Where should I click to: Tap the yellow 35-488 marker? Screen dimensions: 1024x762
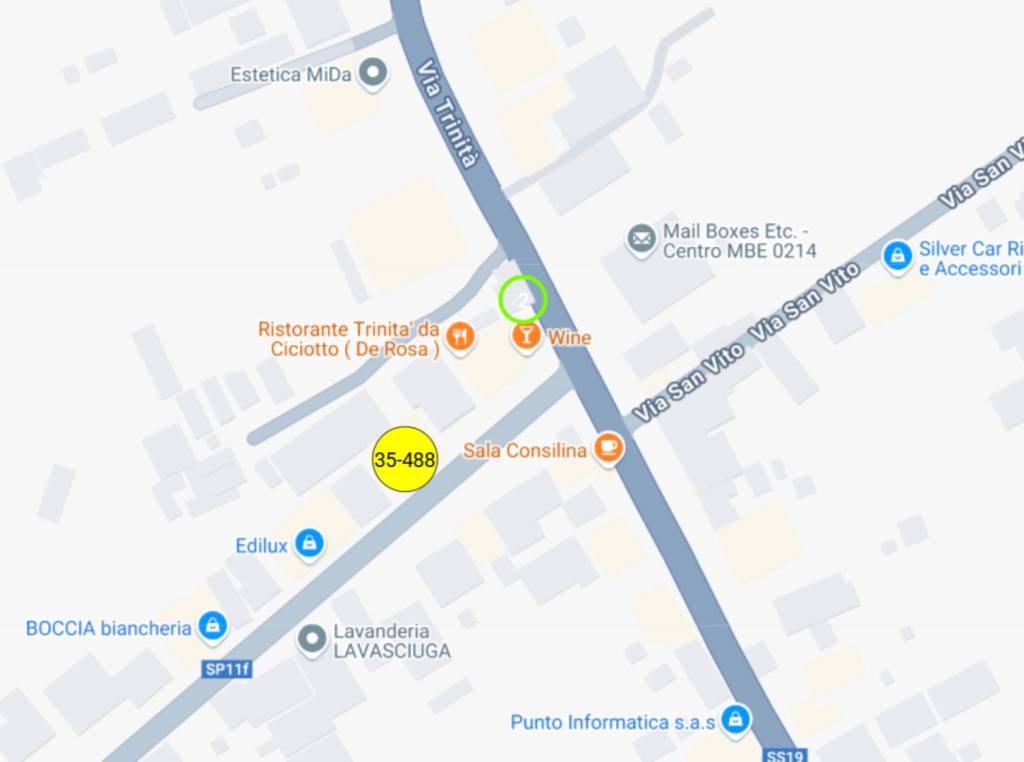pos(405,460)
